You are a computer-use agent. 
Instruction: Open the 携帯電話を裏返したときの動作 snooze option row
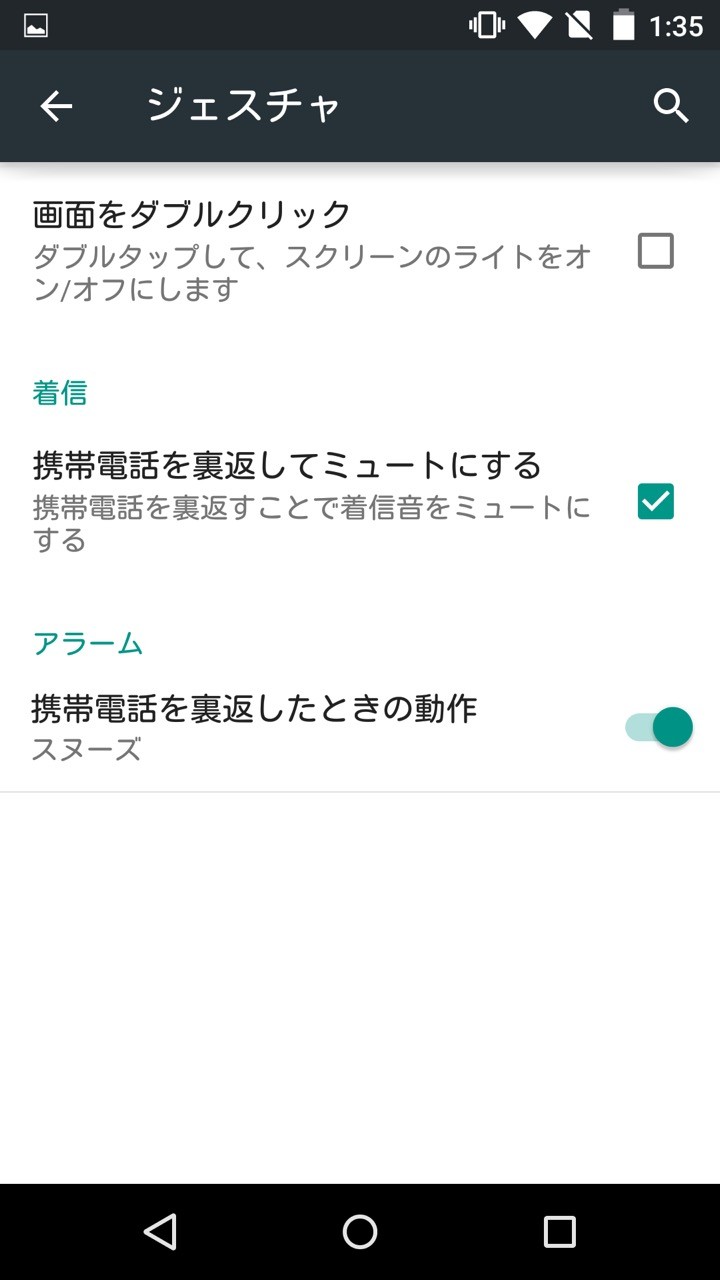pyautogui.click(x=300, y=727)
